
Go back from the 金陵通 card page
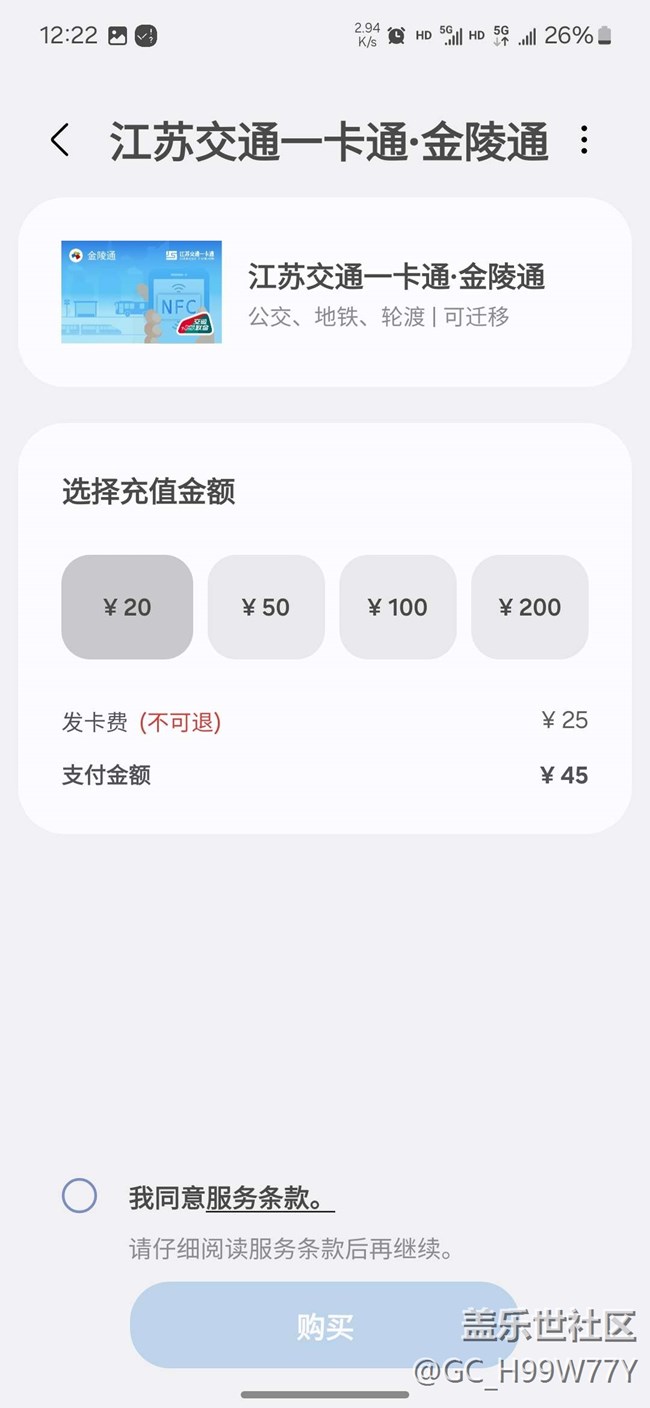tap(61, 141)
